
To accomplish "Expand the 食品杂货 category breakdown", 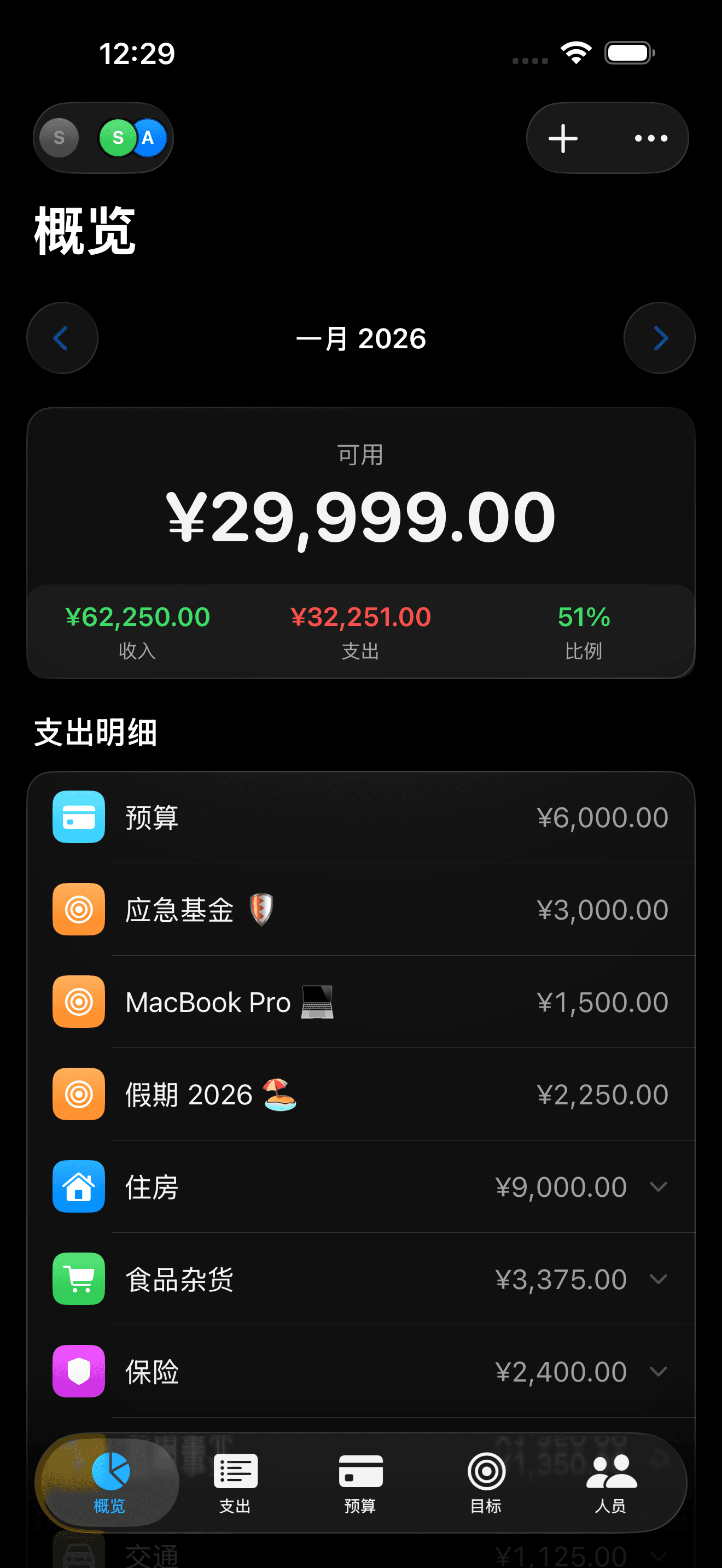I will point(659,1278).
